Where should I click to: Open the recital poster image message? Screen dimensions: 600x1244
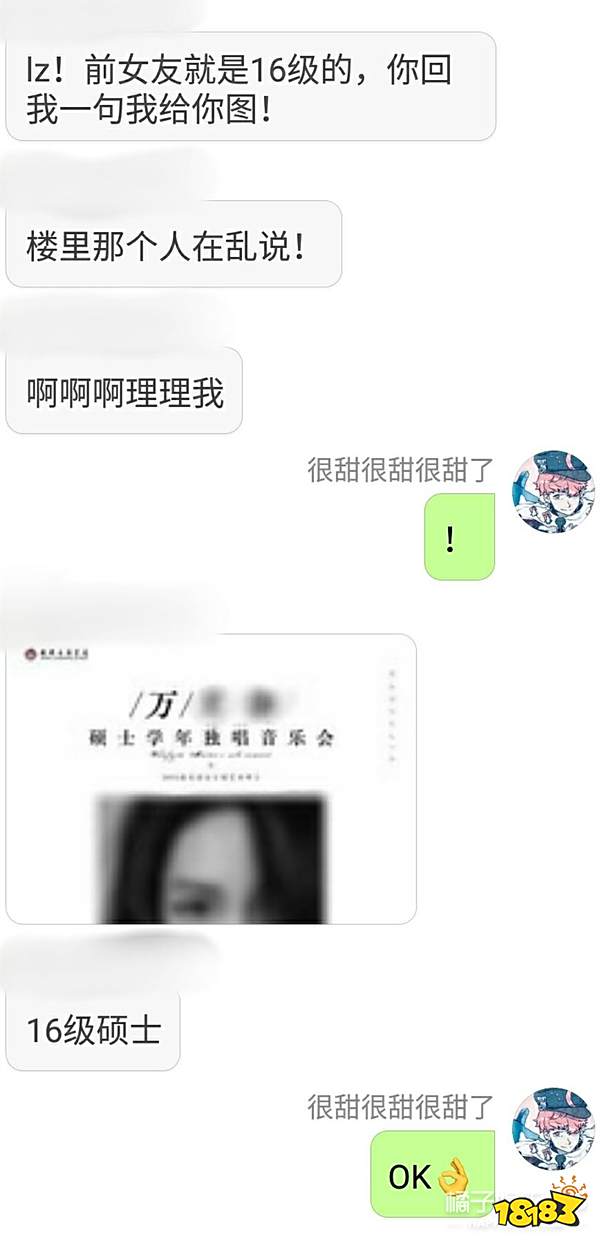point(211,778)
